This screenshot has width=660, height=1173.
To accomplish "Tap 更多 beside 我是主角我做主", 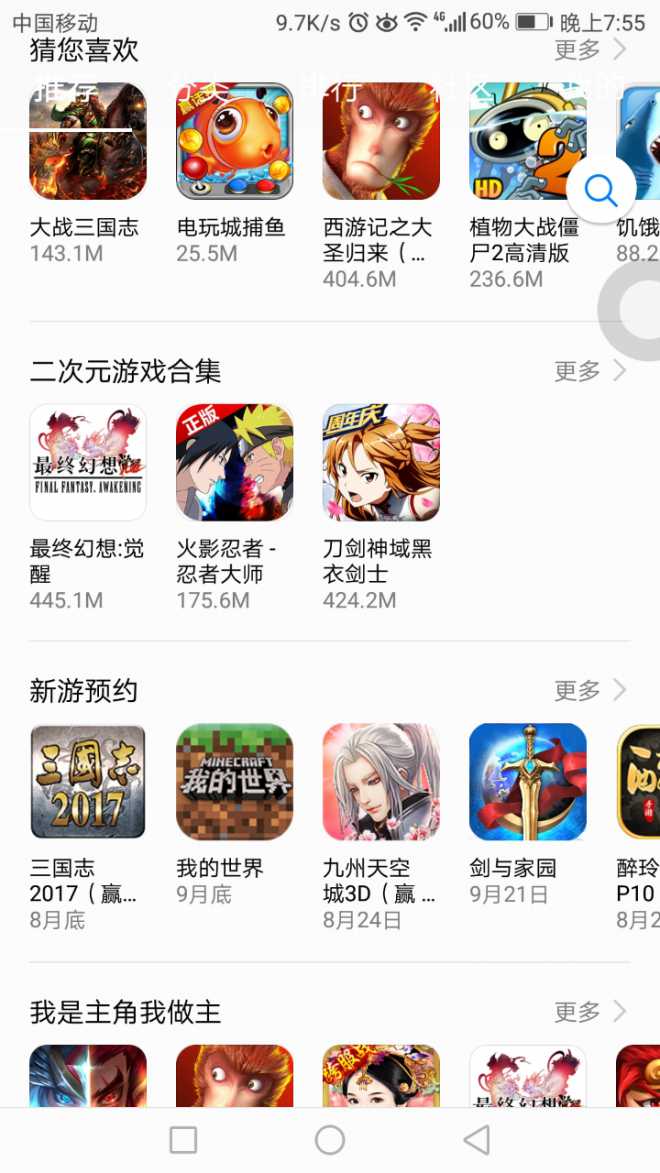I will 590,1011.
